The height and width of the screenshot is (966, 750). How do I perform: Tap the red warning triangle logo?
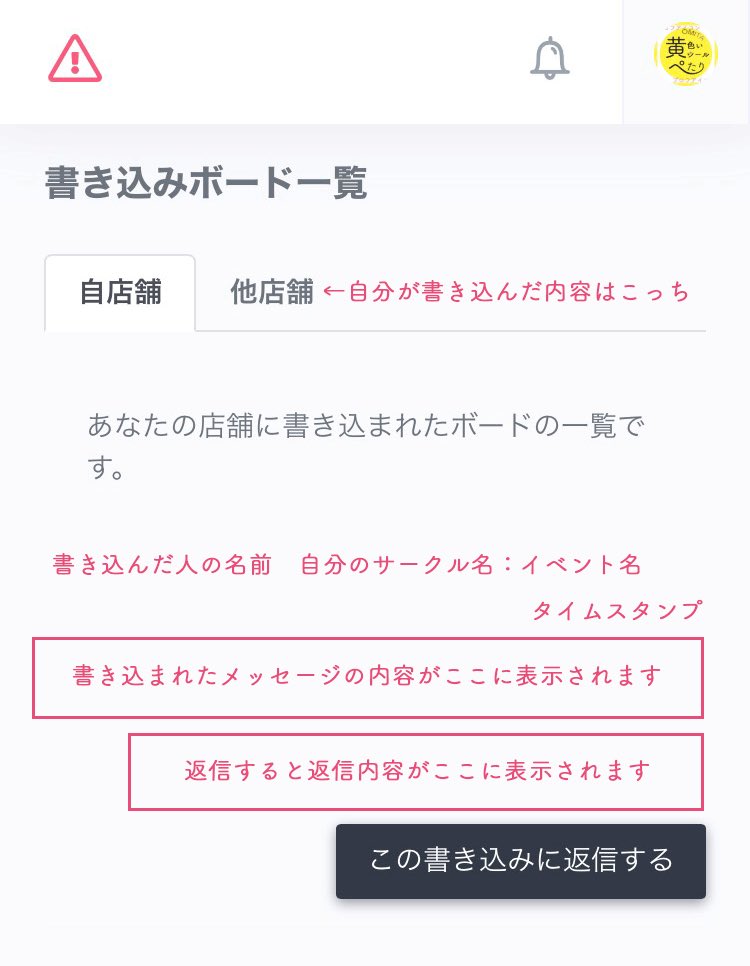tap(75, 59)
